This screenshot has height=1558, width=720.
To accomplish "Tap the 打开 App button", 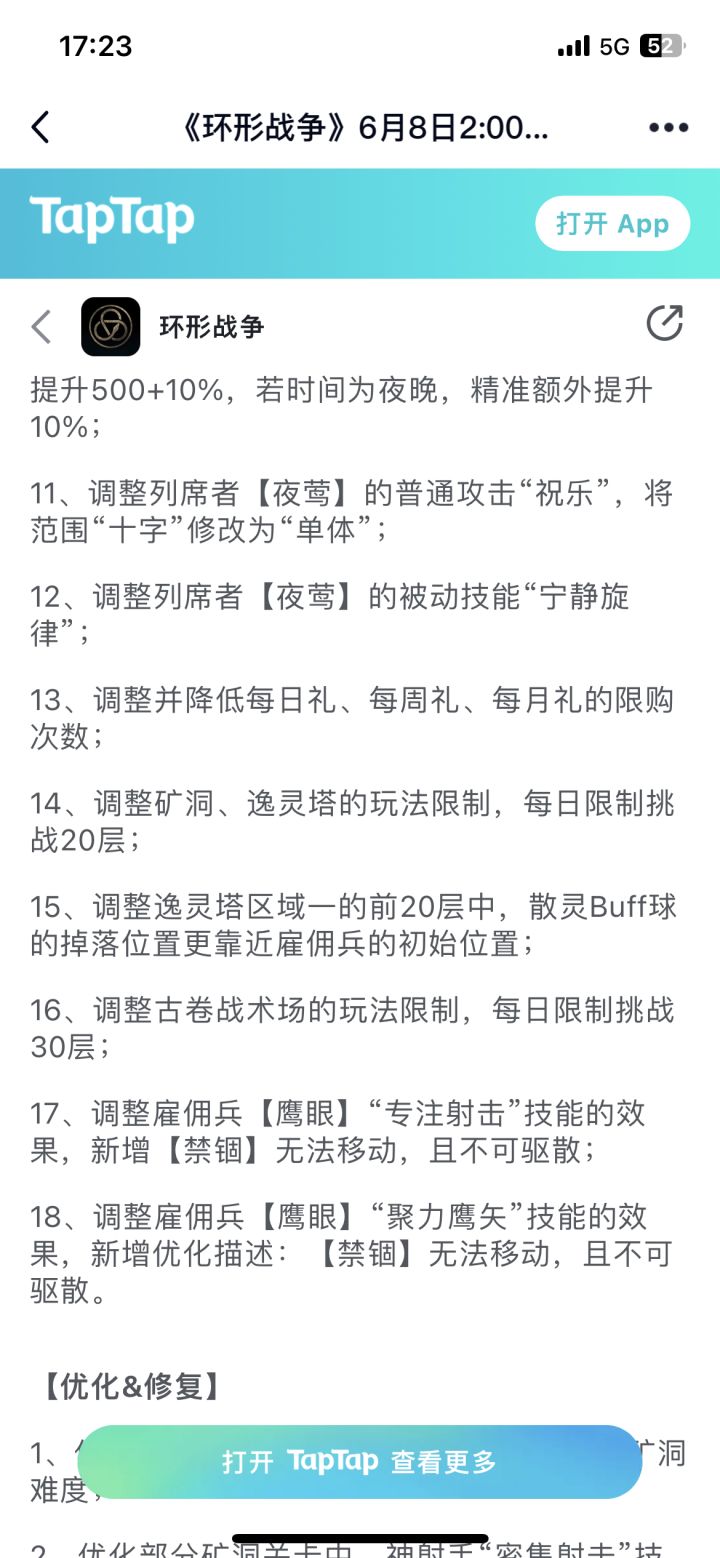I will (x=612, y=223).
